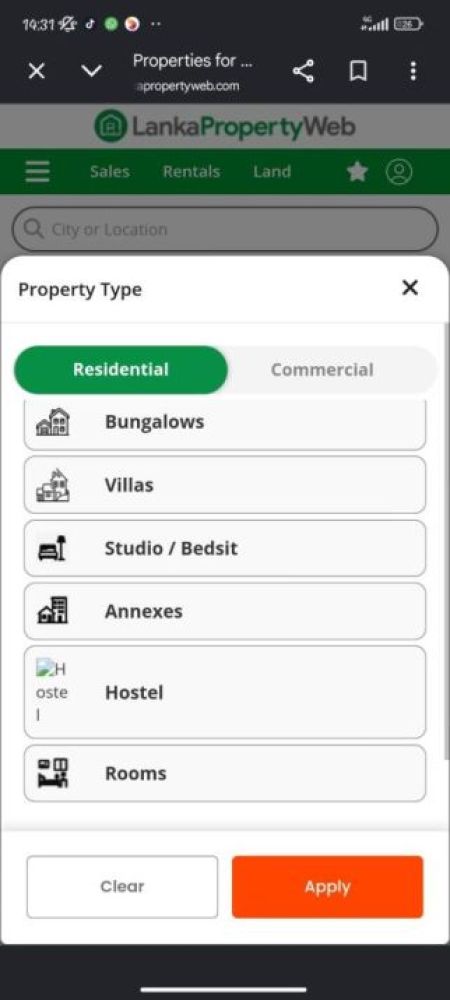Select the Hostel option
Image resolution: width=450 pixels, height=1000 pixels.
tap(224, 692)
